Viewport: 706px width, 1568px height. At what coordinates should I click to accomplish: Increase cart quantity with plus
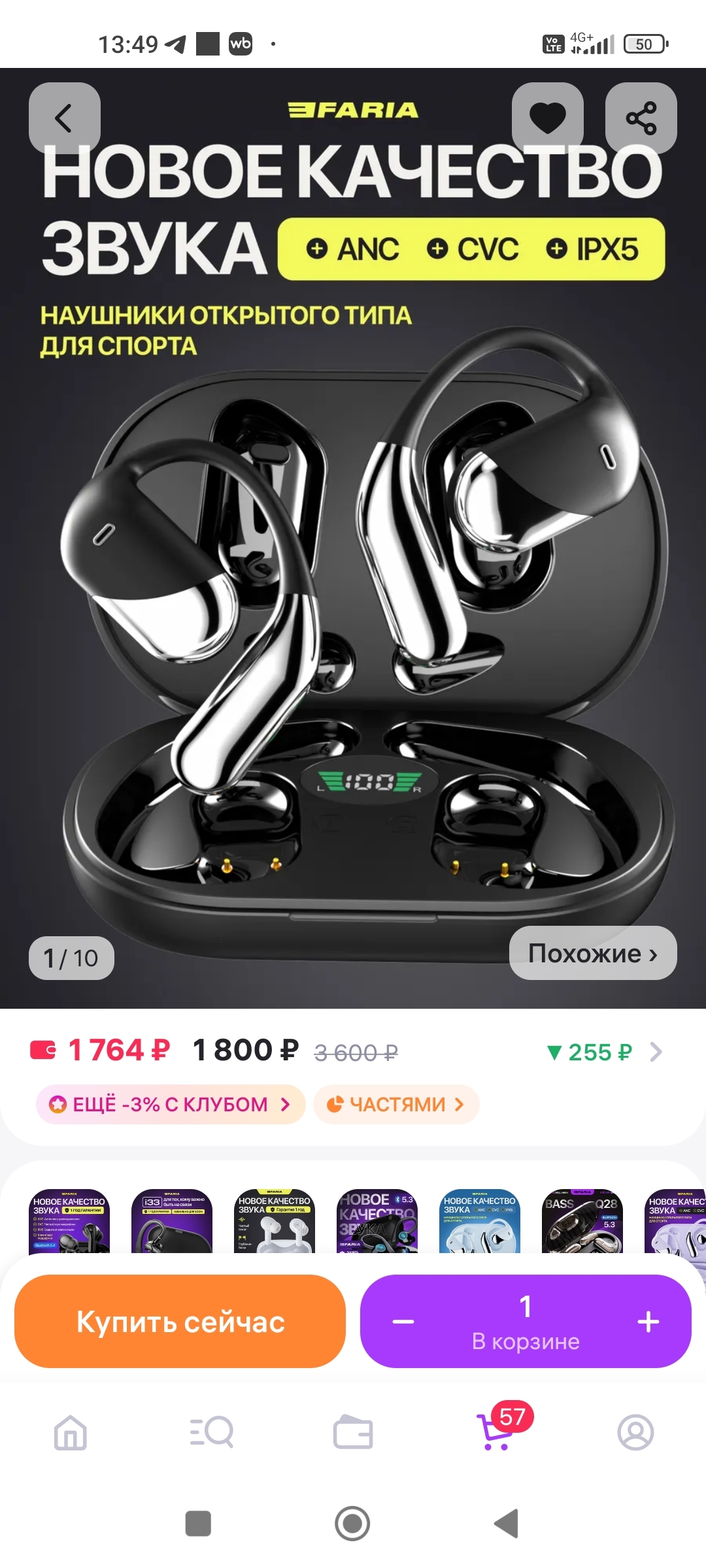(x=648, y=1321)
